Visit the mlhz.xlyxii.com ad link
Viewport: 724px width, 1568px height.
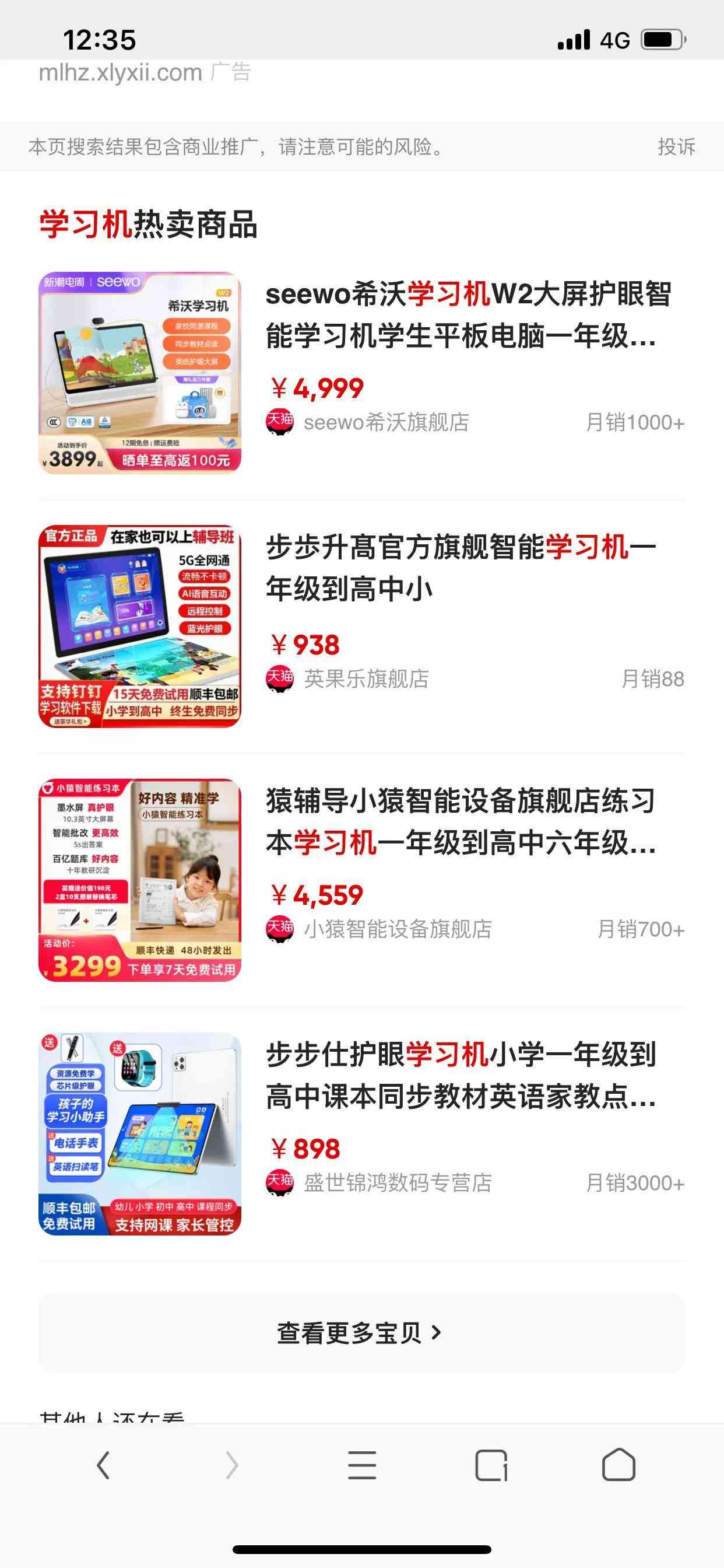click(x=121, y=73)
